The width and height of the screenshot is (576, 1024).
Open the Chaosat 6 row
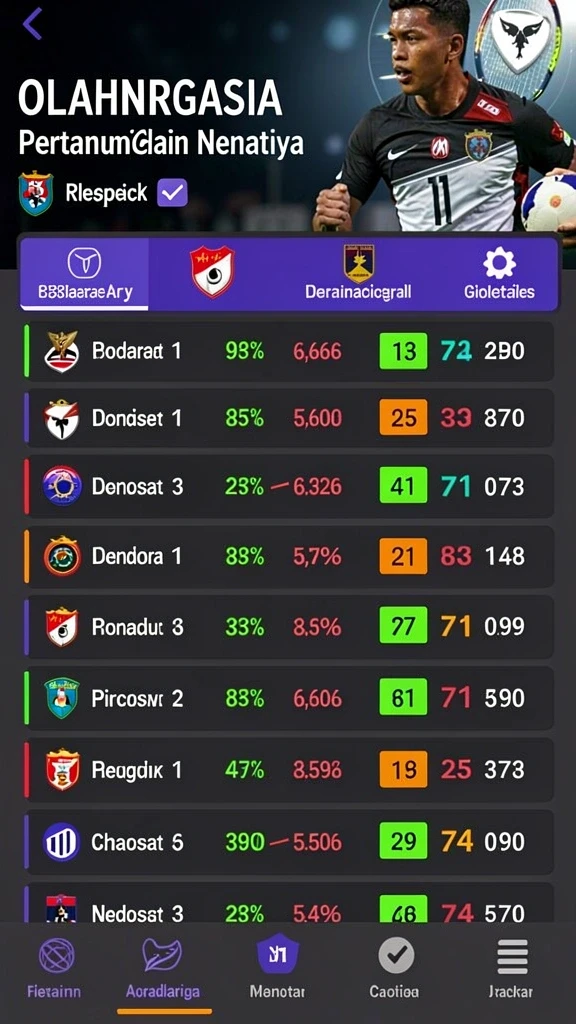288,841
